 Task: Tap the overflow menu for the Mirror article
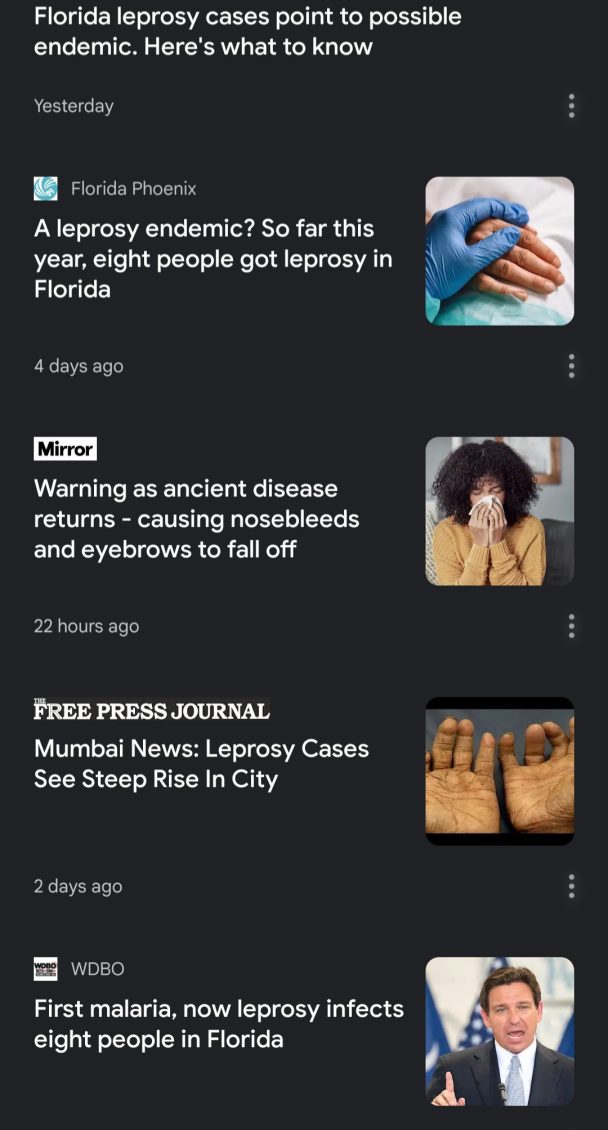pos(571,626)
